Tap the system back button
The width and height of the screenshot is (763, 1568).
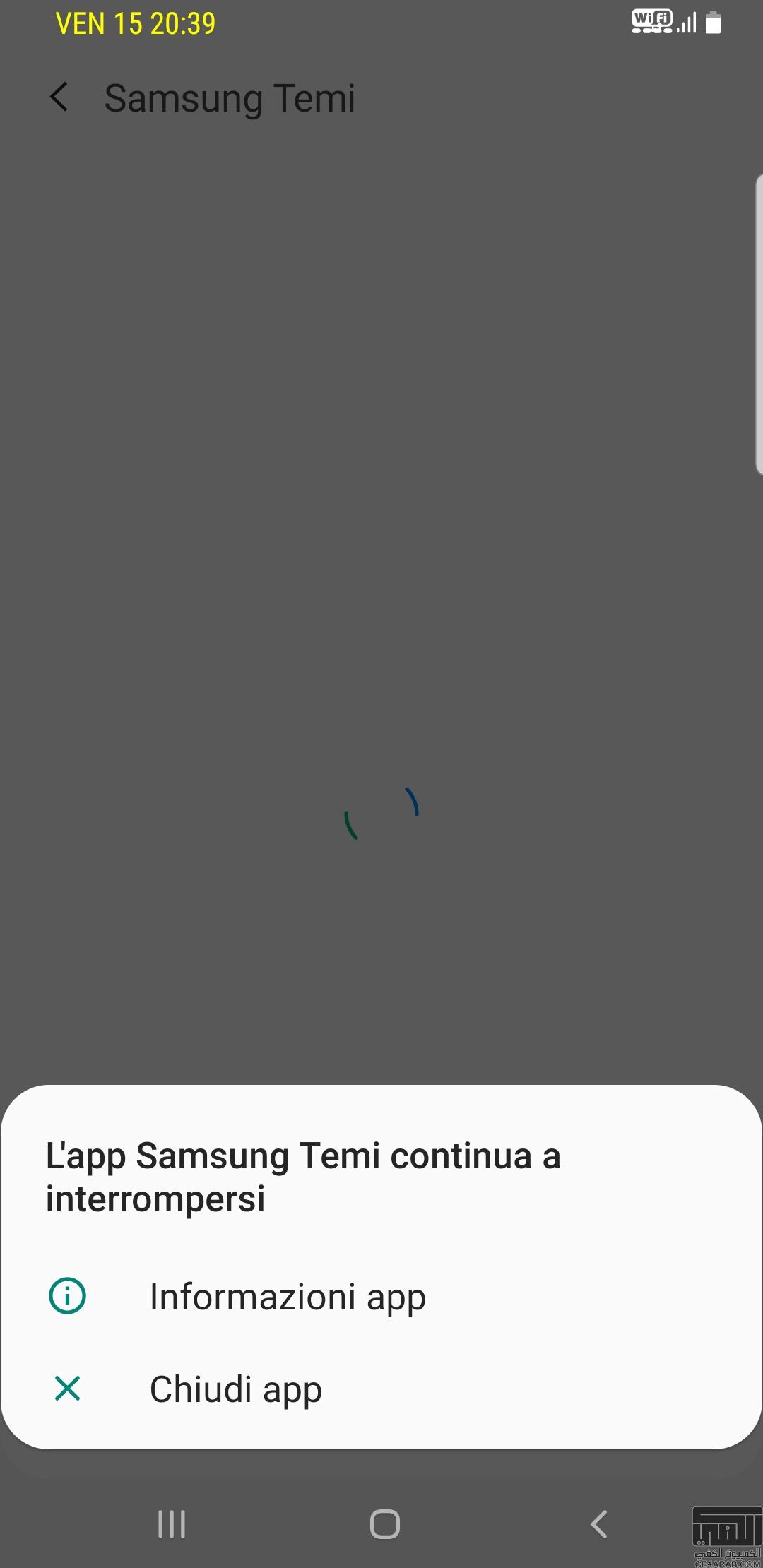[599, 1524]
